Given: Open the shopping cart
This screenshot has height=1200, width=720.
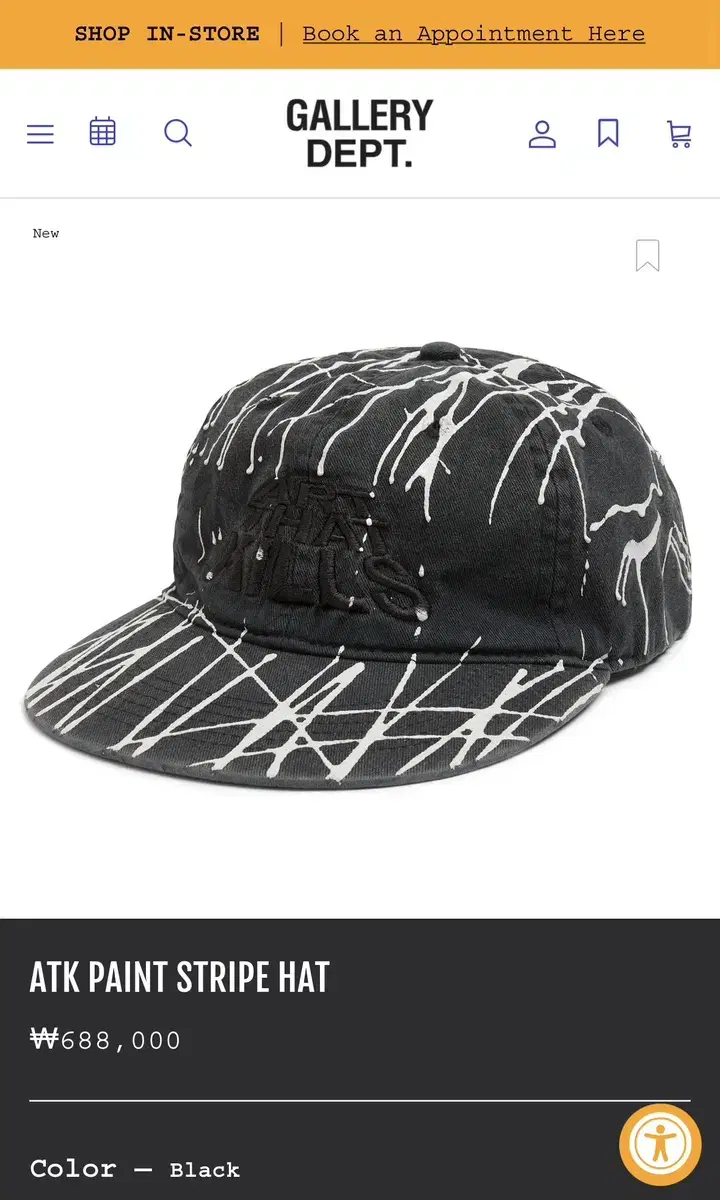Looking at the screenshot, I should pyautogui.click(x=679, y=134).
